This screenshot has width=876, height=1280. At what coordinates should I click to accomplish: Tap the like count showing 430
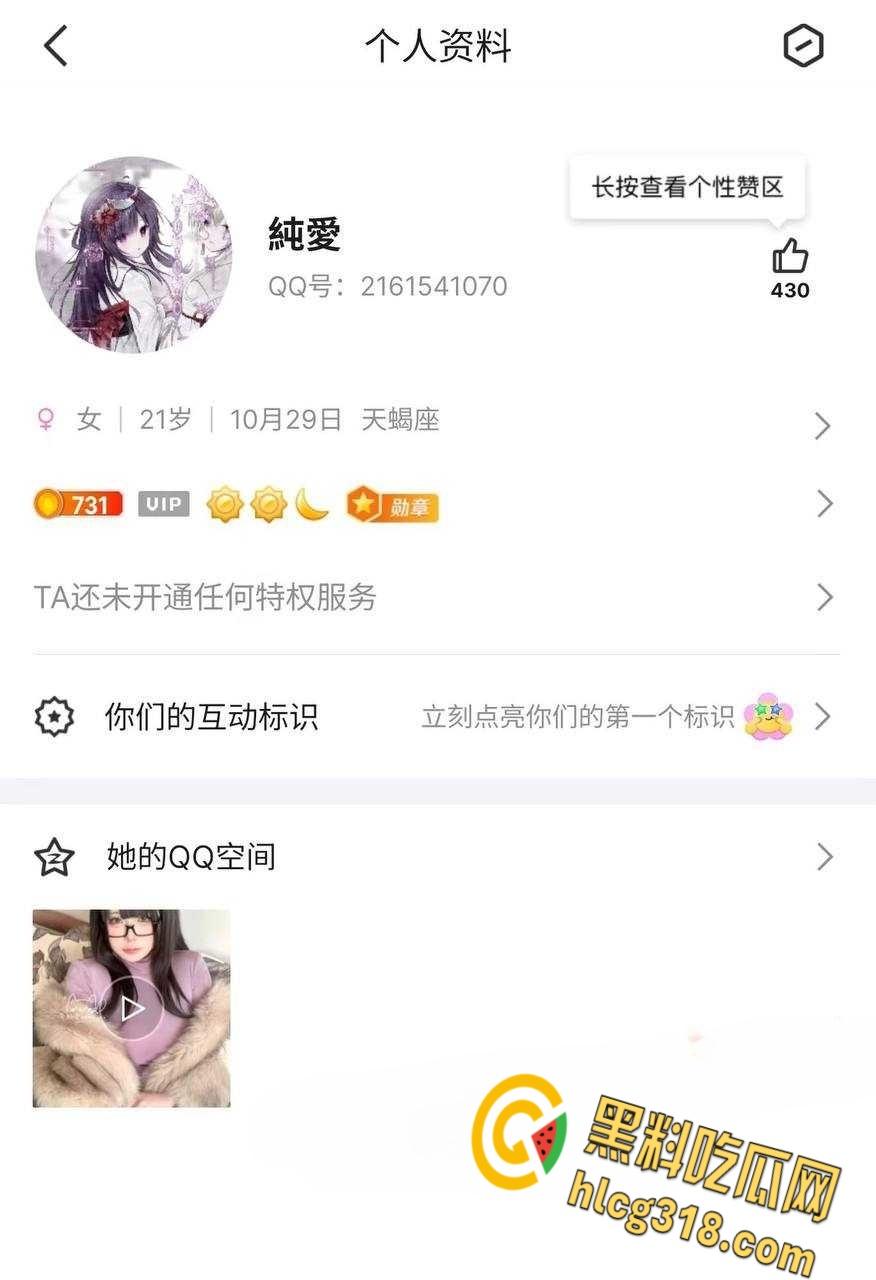pyautogui.click(x=790, y=291)
